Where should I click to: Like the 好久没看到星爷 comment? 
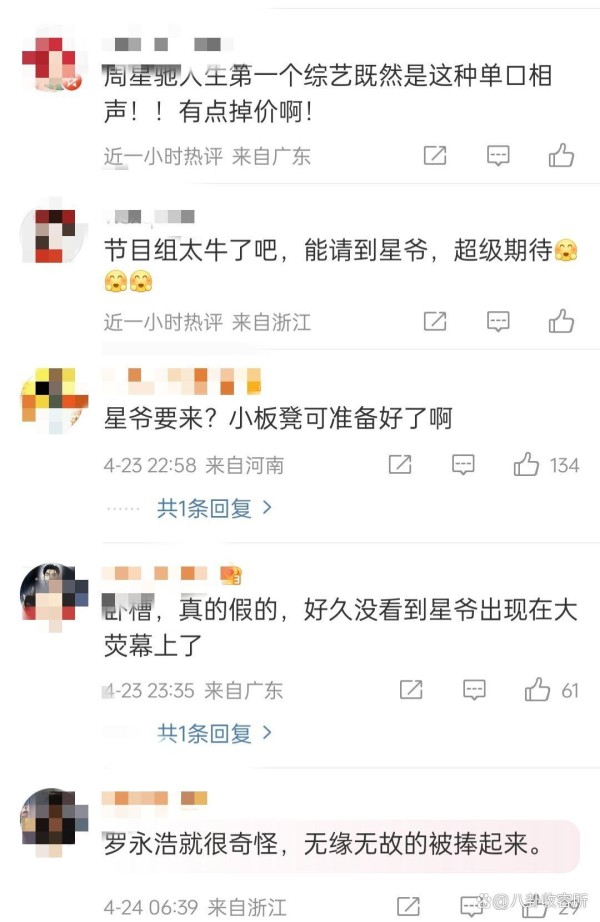pos(538,689)
